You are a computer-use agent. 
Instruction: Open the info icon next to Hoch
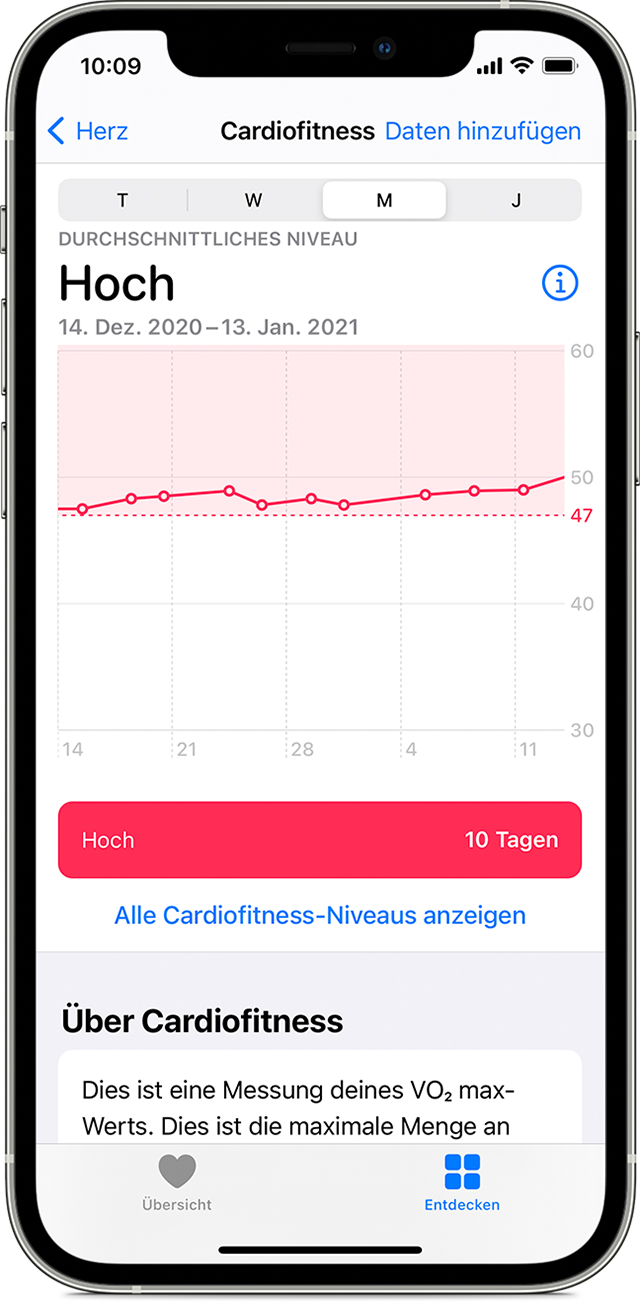point(560,284)
